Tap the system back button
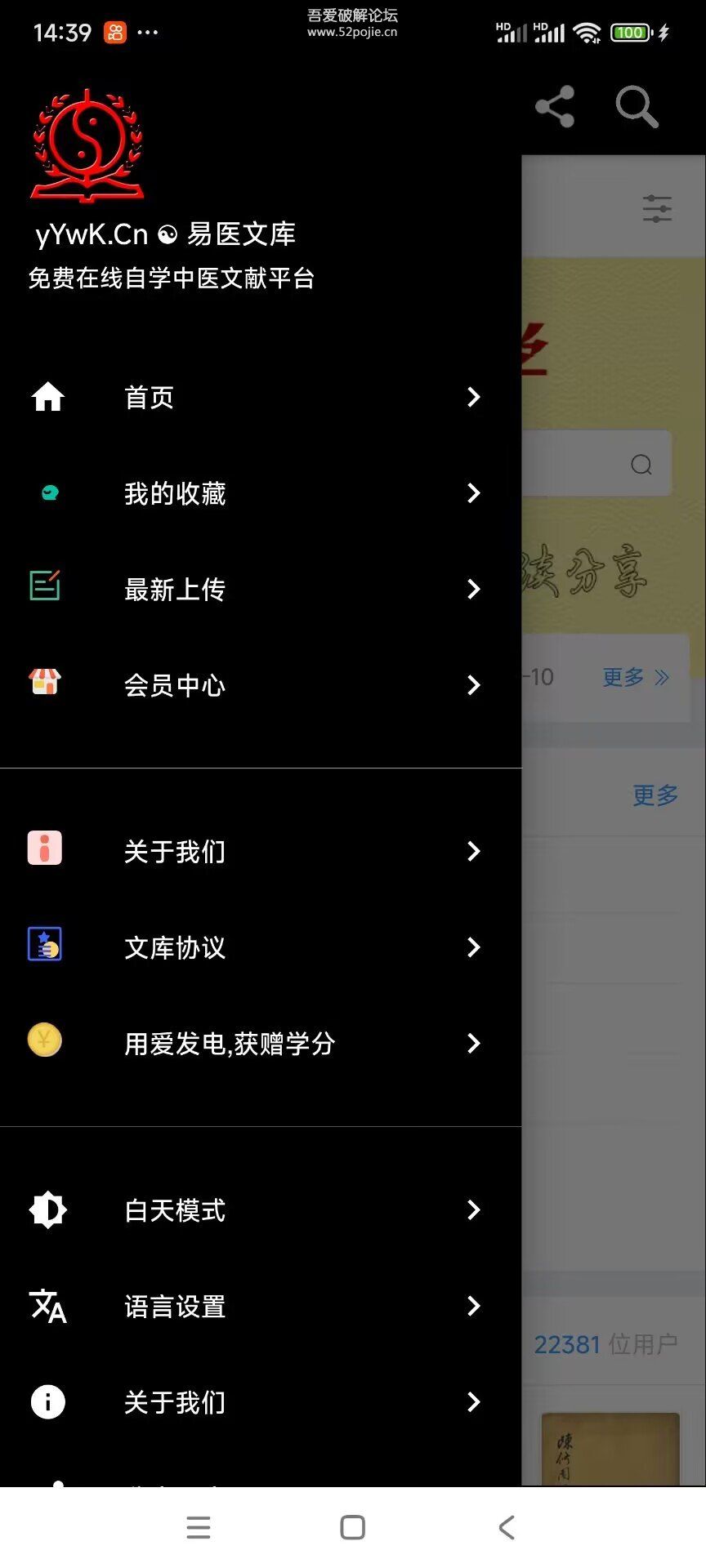Viewport: 706px width, 1568px height. tap(507, 1527)
